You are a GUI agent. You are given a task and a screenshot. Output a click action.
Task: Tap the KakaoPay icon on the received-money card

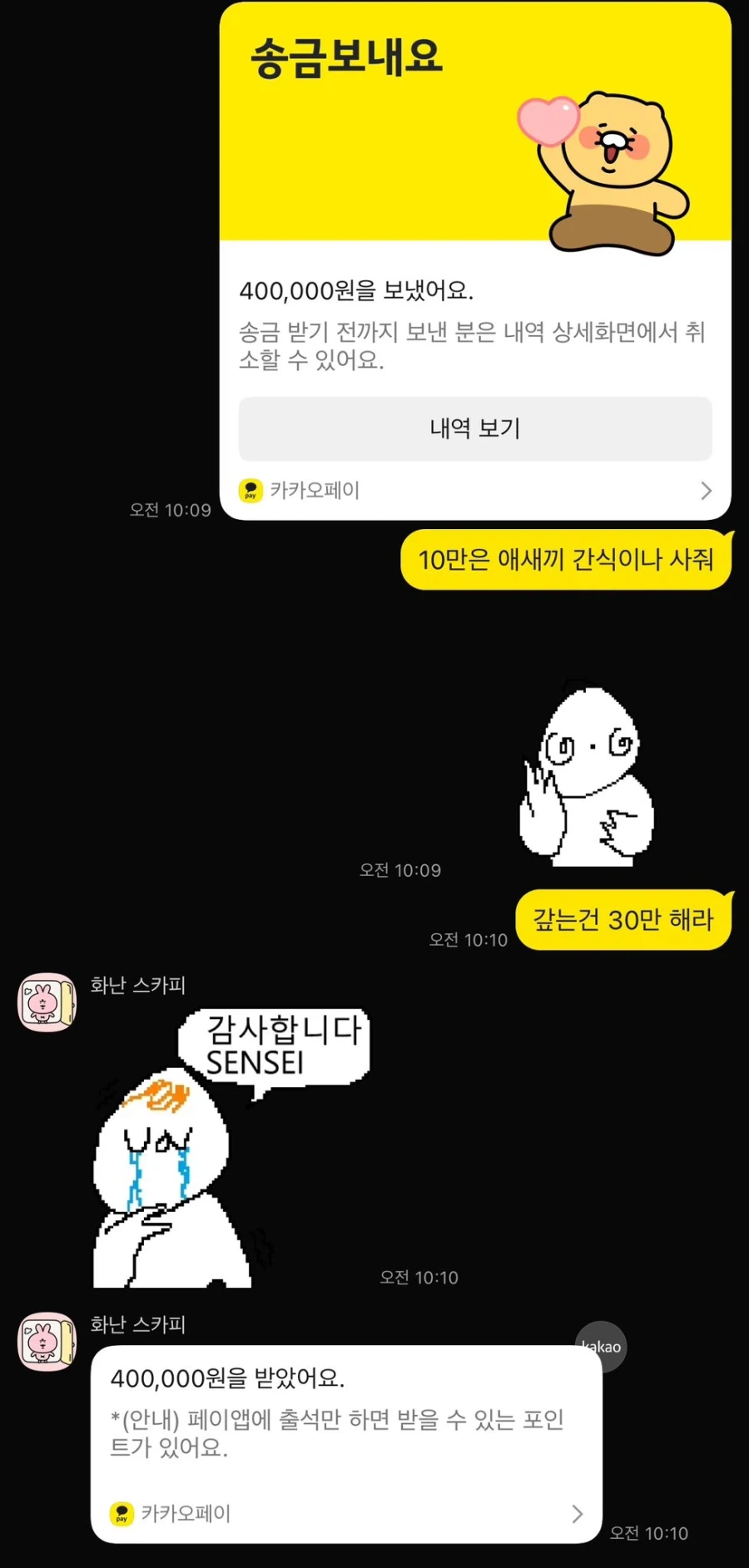pos(123,1514)
